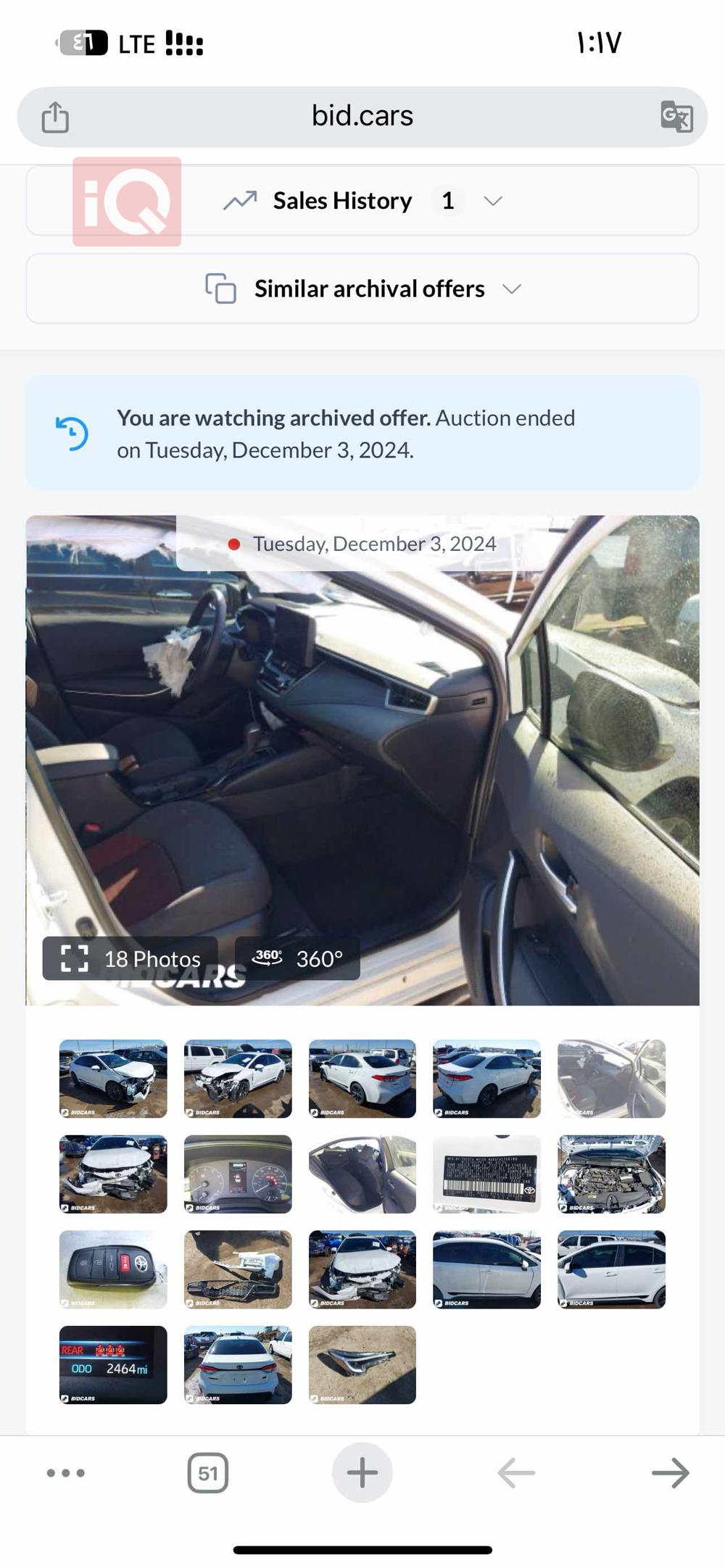The image size is (725, 1568).
Task: View the key fob thumbnail
Action: point(113,1269)
